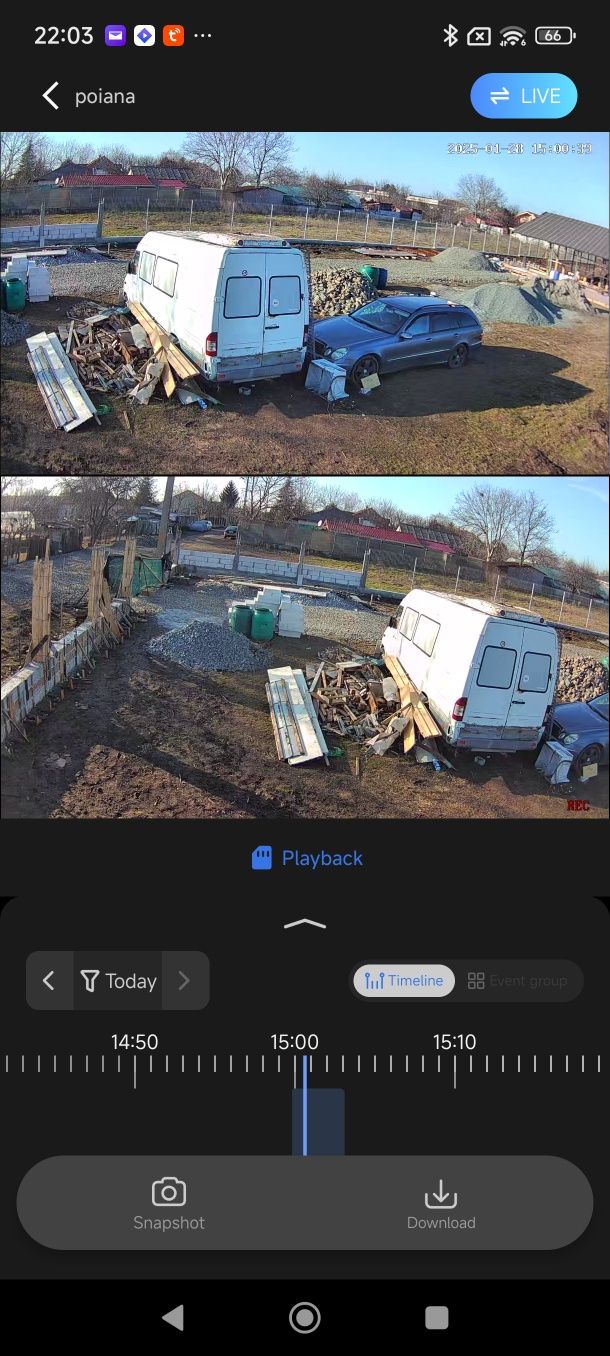Expand the panel with the up chevron
610x1356 pixels.
coord(305,924)
